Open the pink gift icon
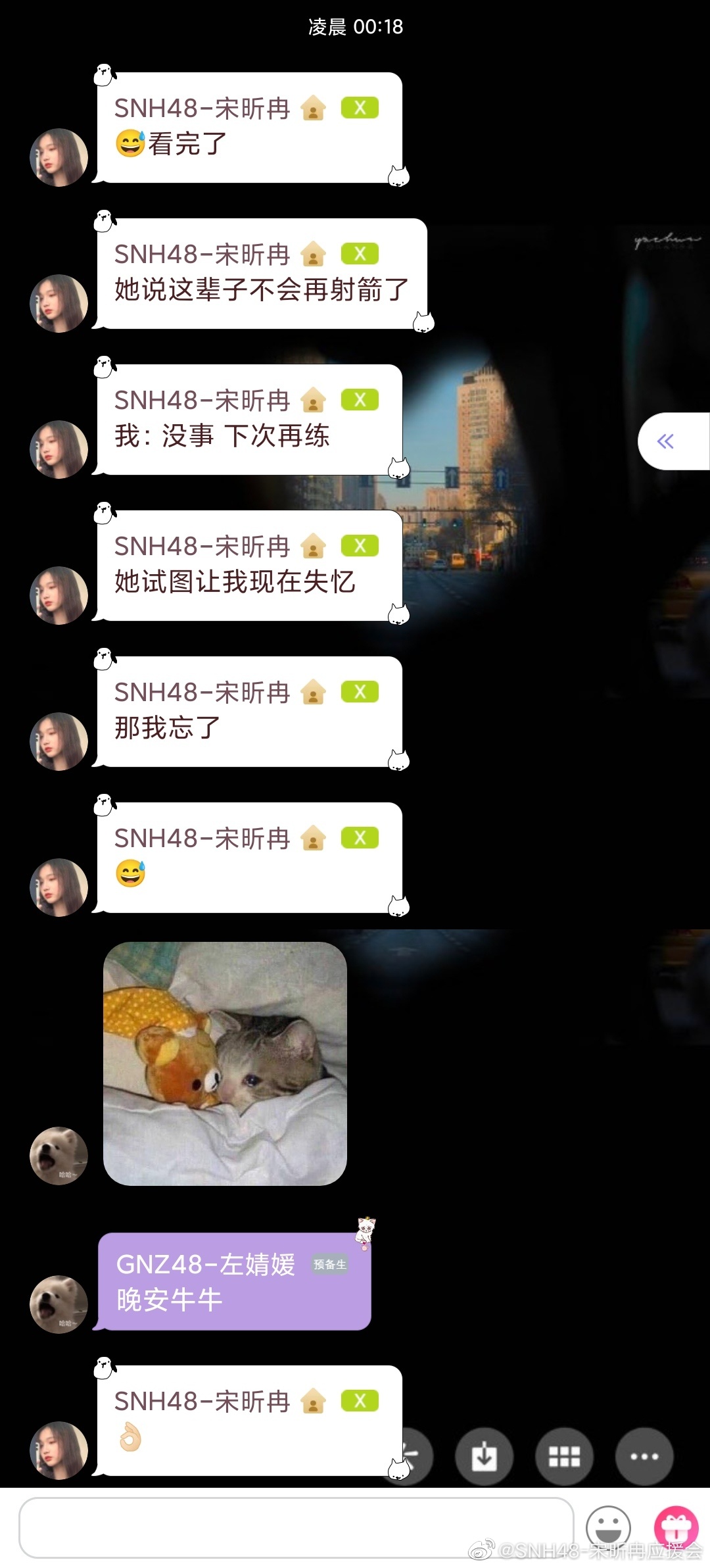 pos(676,1527)
